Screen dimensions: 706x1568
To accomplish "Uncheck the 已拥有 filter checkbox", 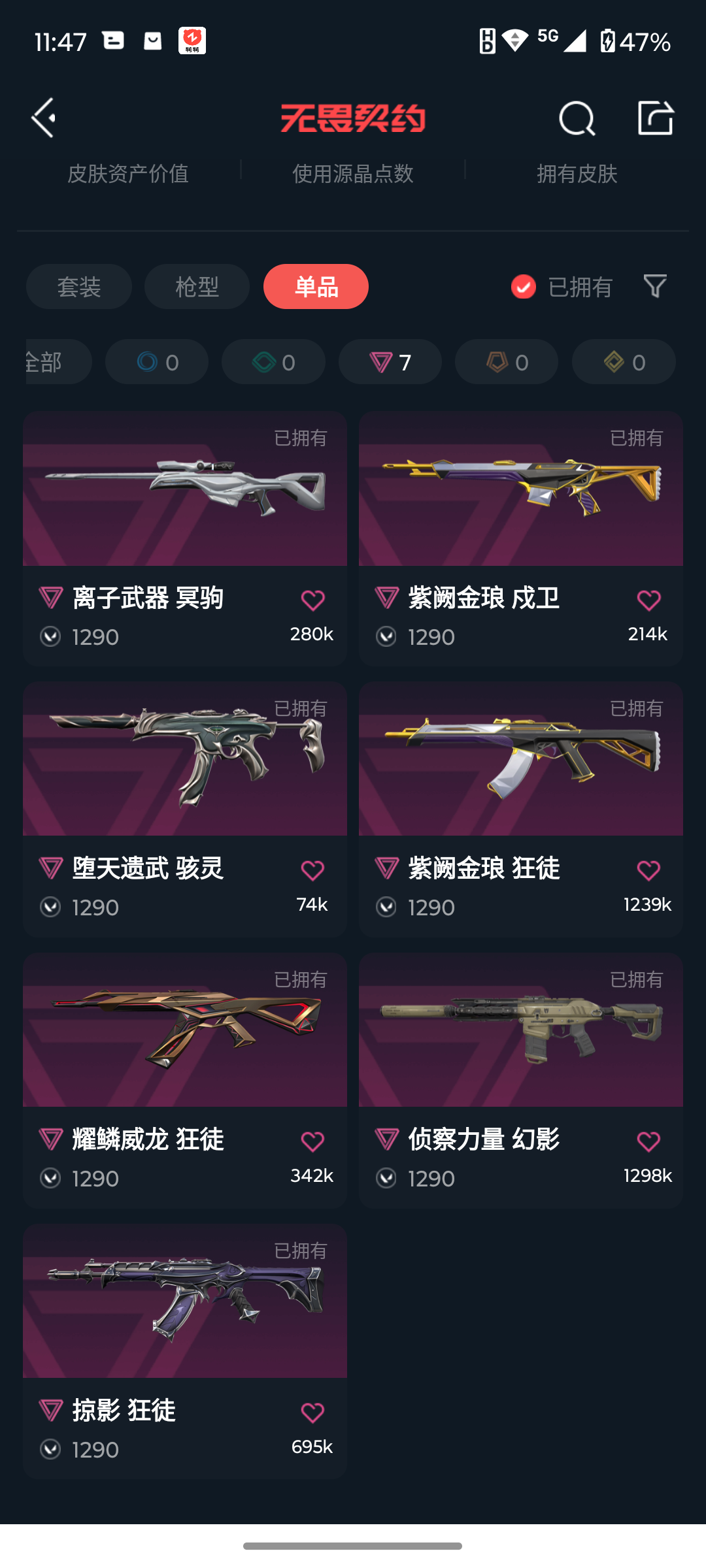I will 524,287.
